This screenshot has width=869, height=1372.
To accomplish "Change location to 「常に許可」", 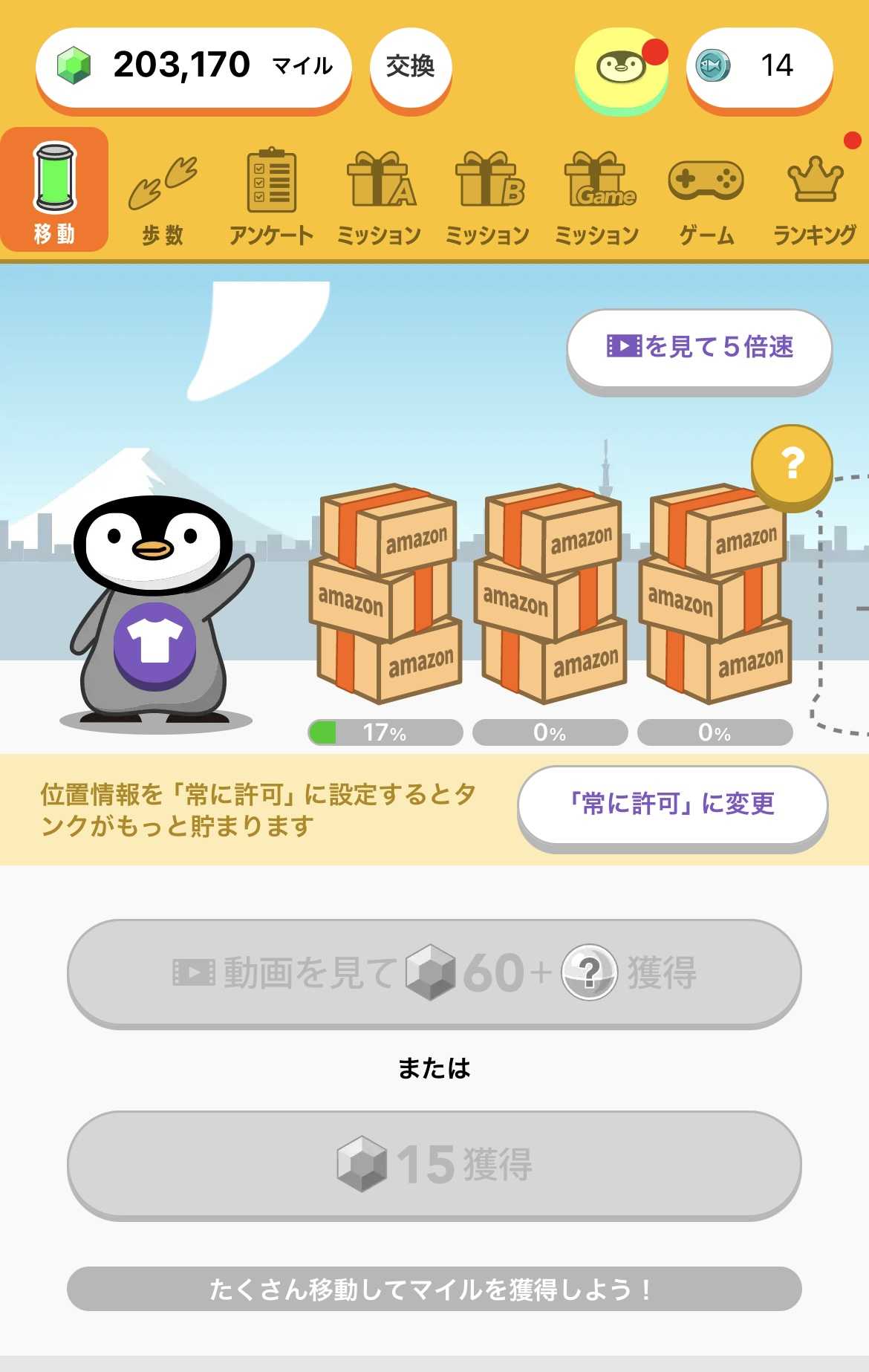I will coord(673,805).
